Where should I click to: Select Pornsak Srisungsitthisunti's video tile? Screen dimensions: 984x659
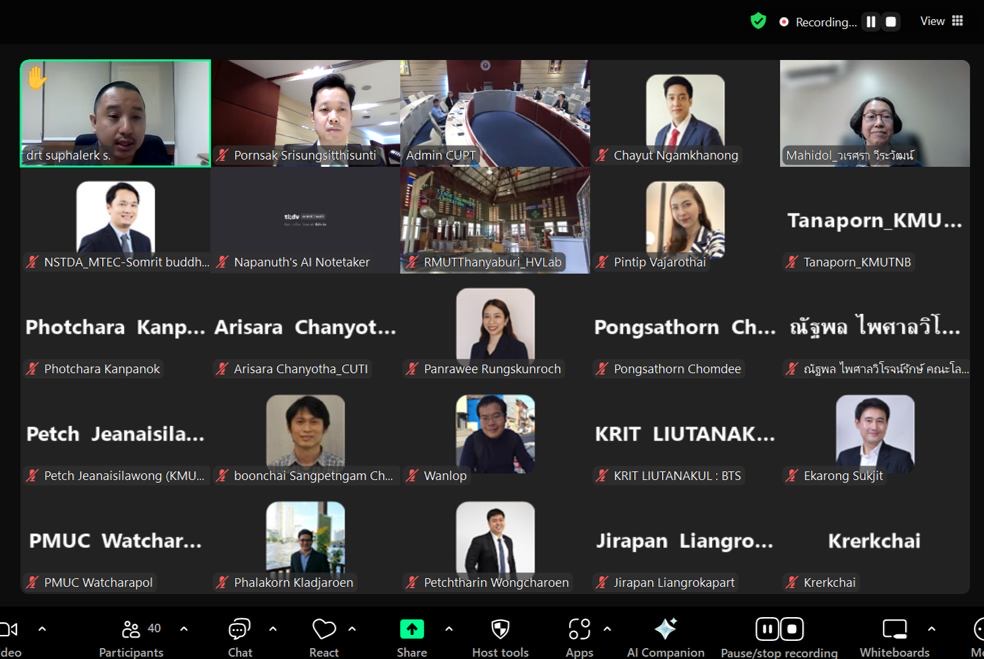[x=305, y=112]
